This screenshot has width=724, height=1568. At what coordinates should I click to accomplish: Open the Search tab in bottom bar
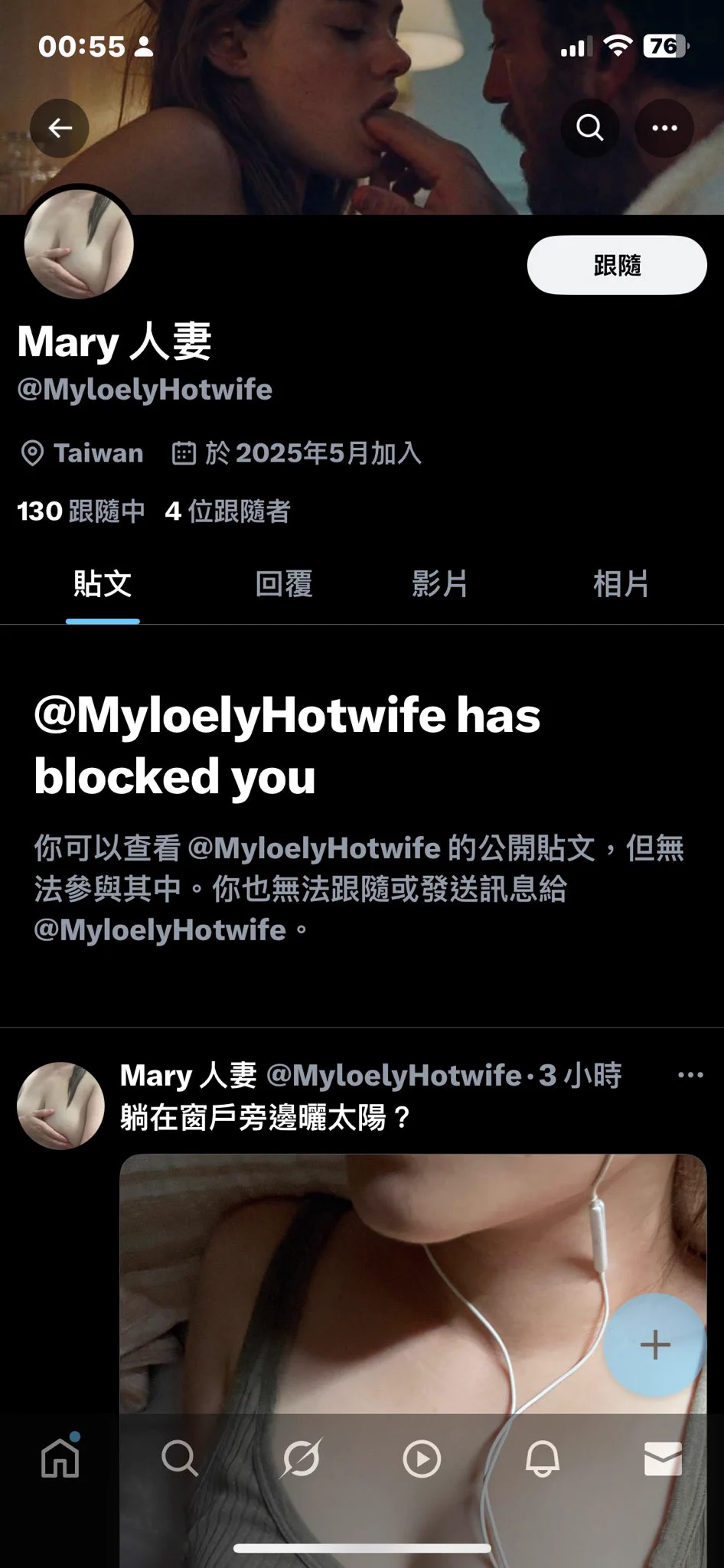[x=181, y=1459]
